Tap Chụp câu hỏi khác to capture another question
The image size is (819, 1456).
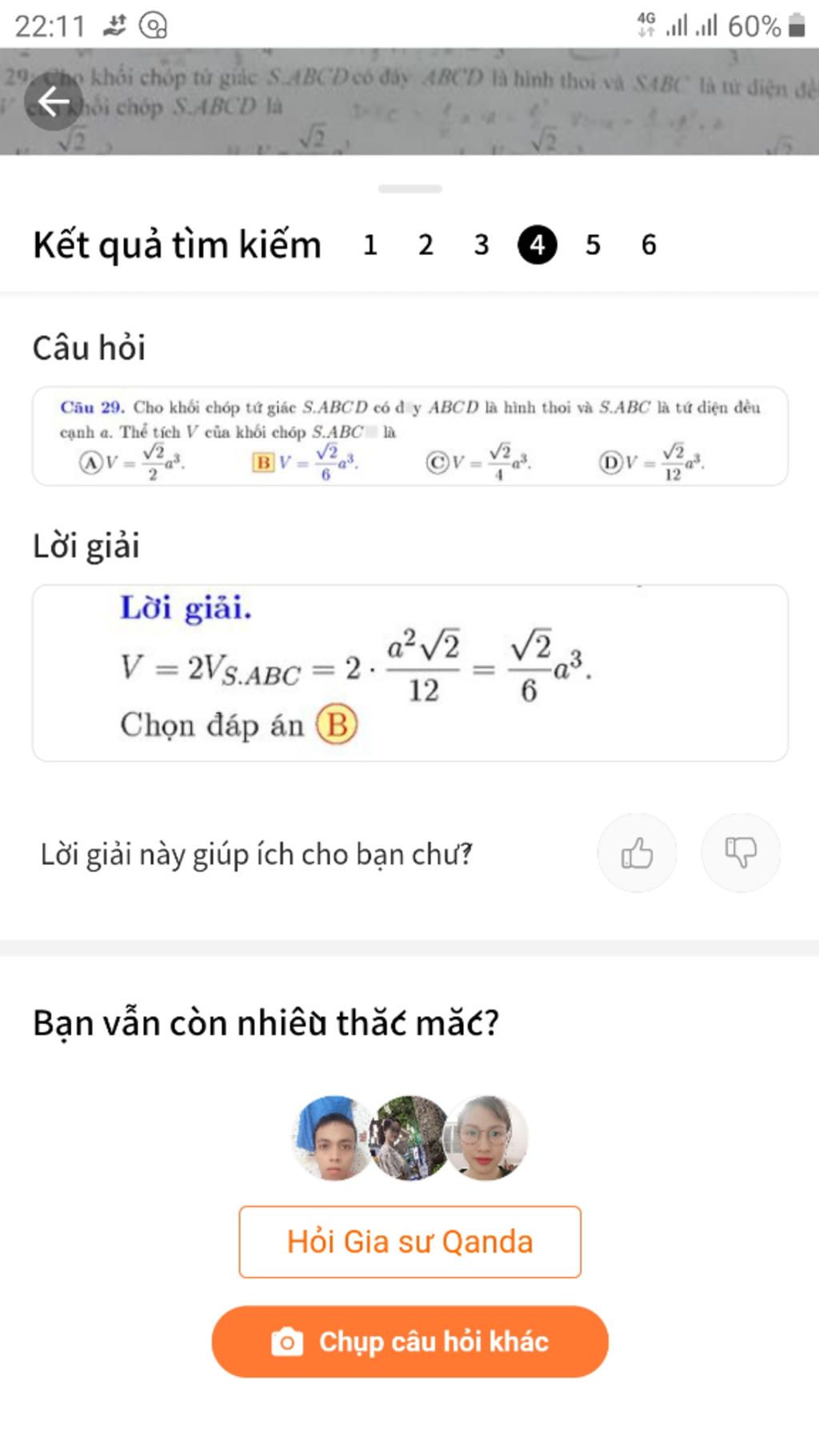(x=409, y=1342)
